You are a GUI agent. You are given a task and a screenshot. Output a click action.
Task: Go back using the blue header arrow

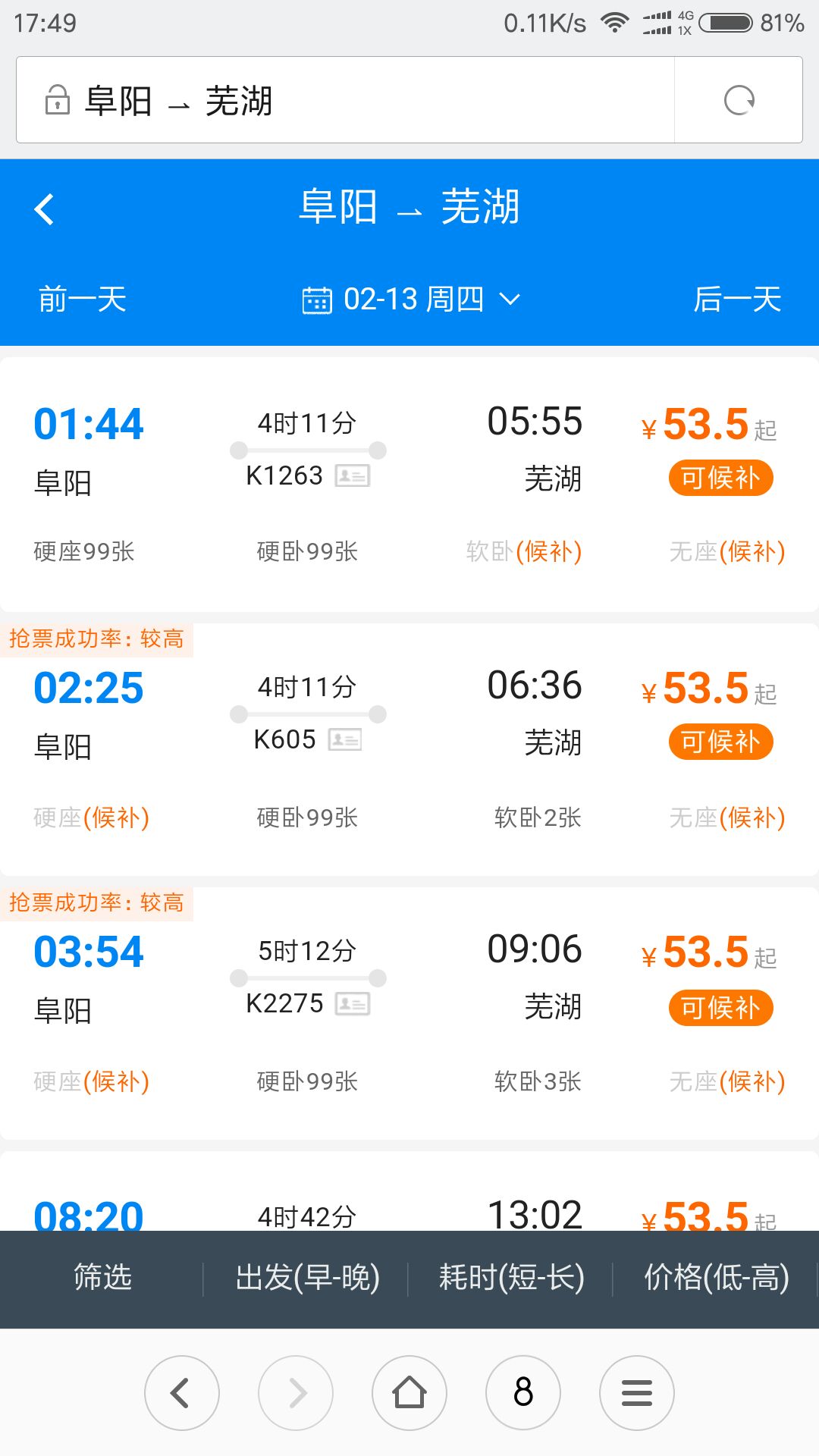click(x=45, y=209)
